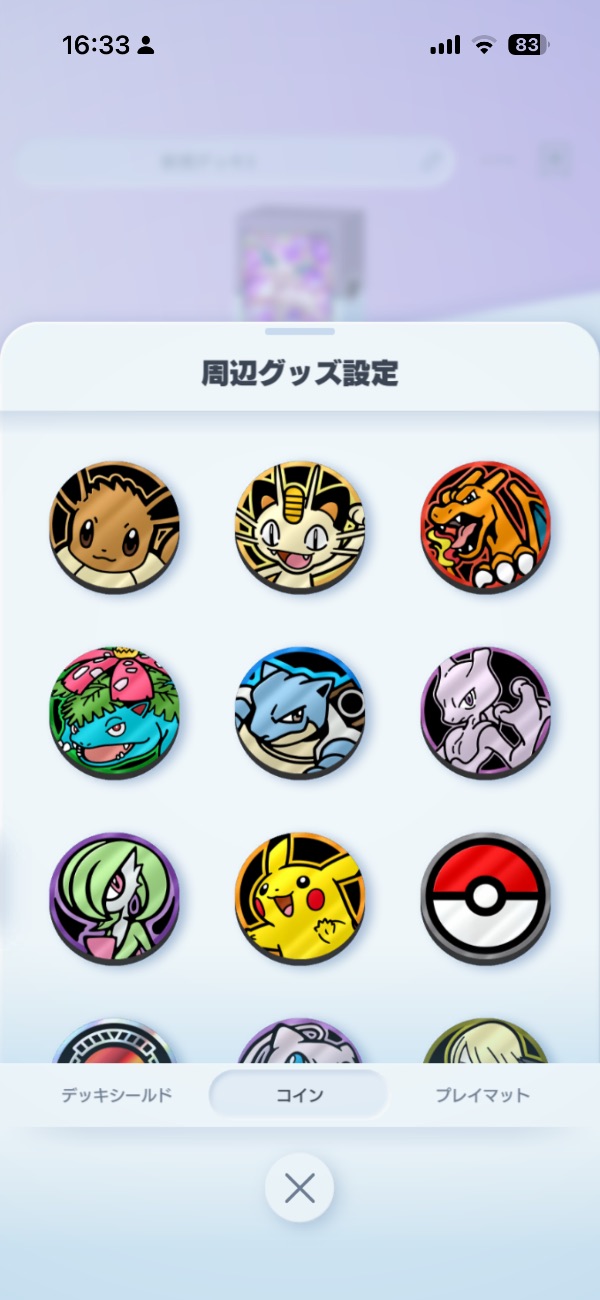Pick the Poké Ball coin

tap(485, 896)
